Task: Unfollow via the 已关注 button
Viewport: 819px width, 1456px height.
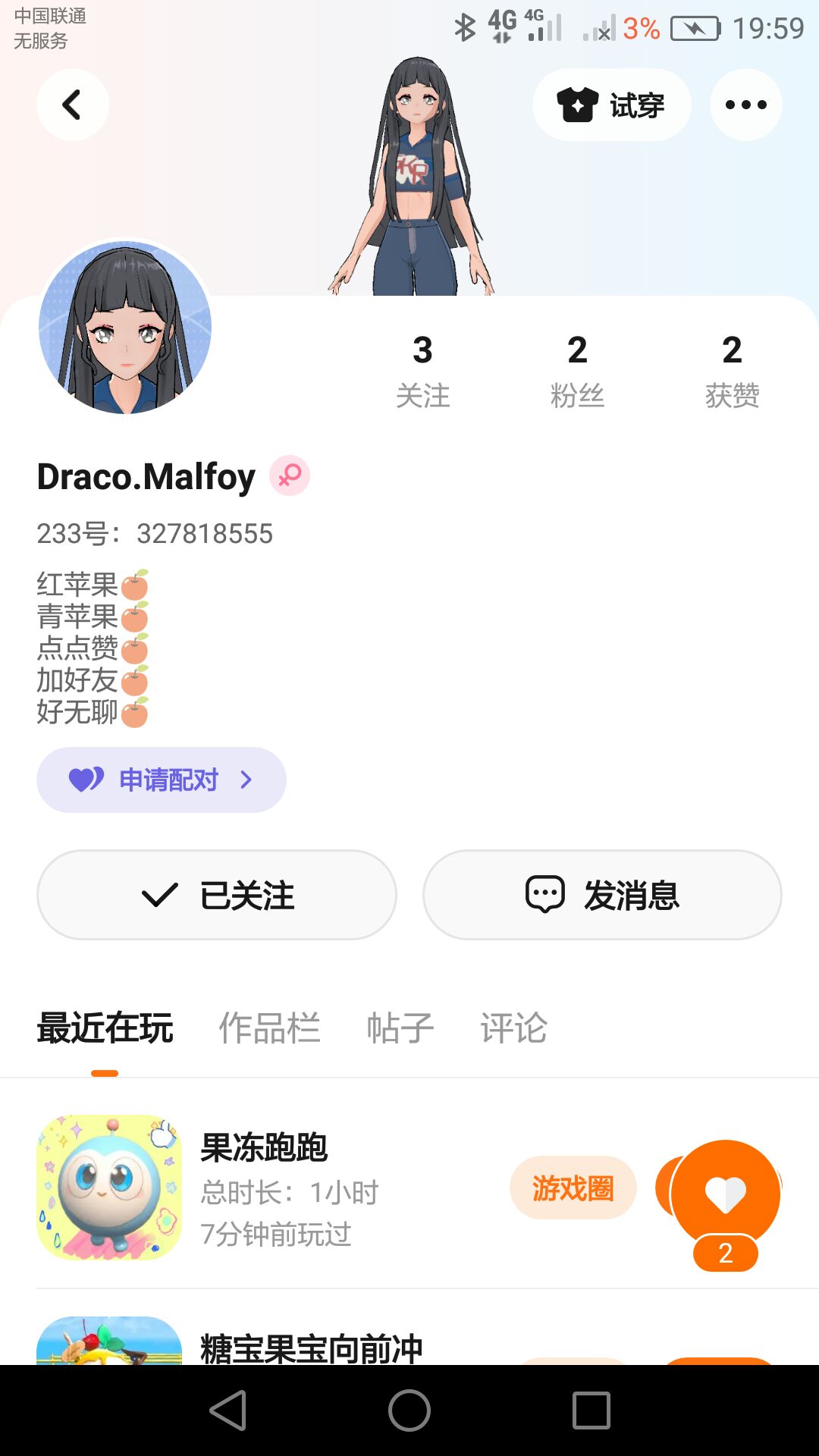Action: [x=217, y=895]
